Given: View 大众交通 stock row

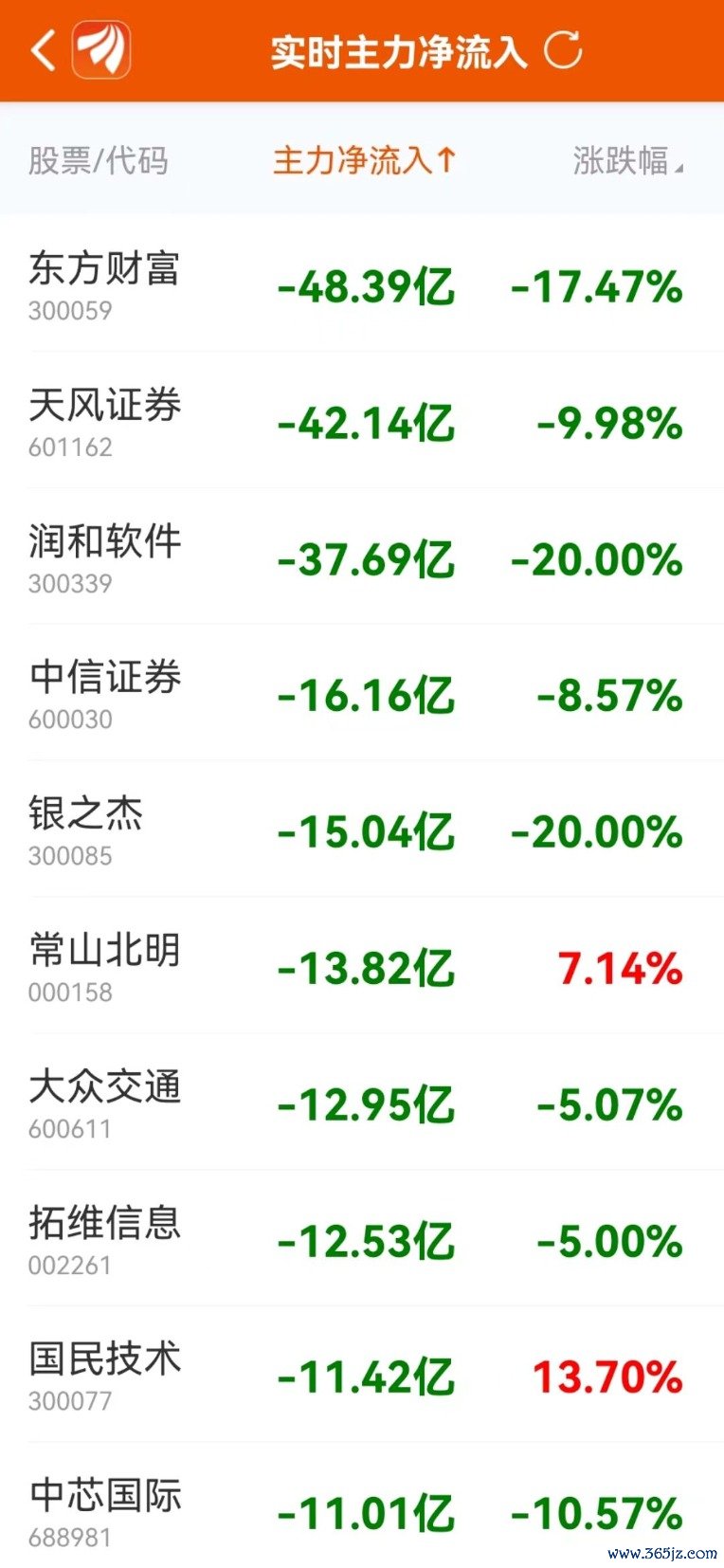Looking at the screenshot, I should point(362,1103).
